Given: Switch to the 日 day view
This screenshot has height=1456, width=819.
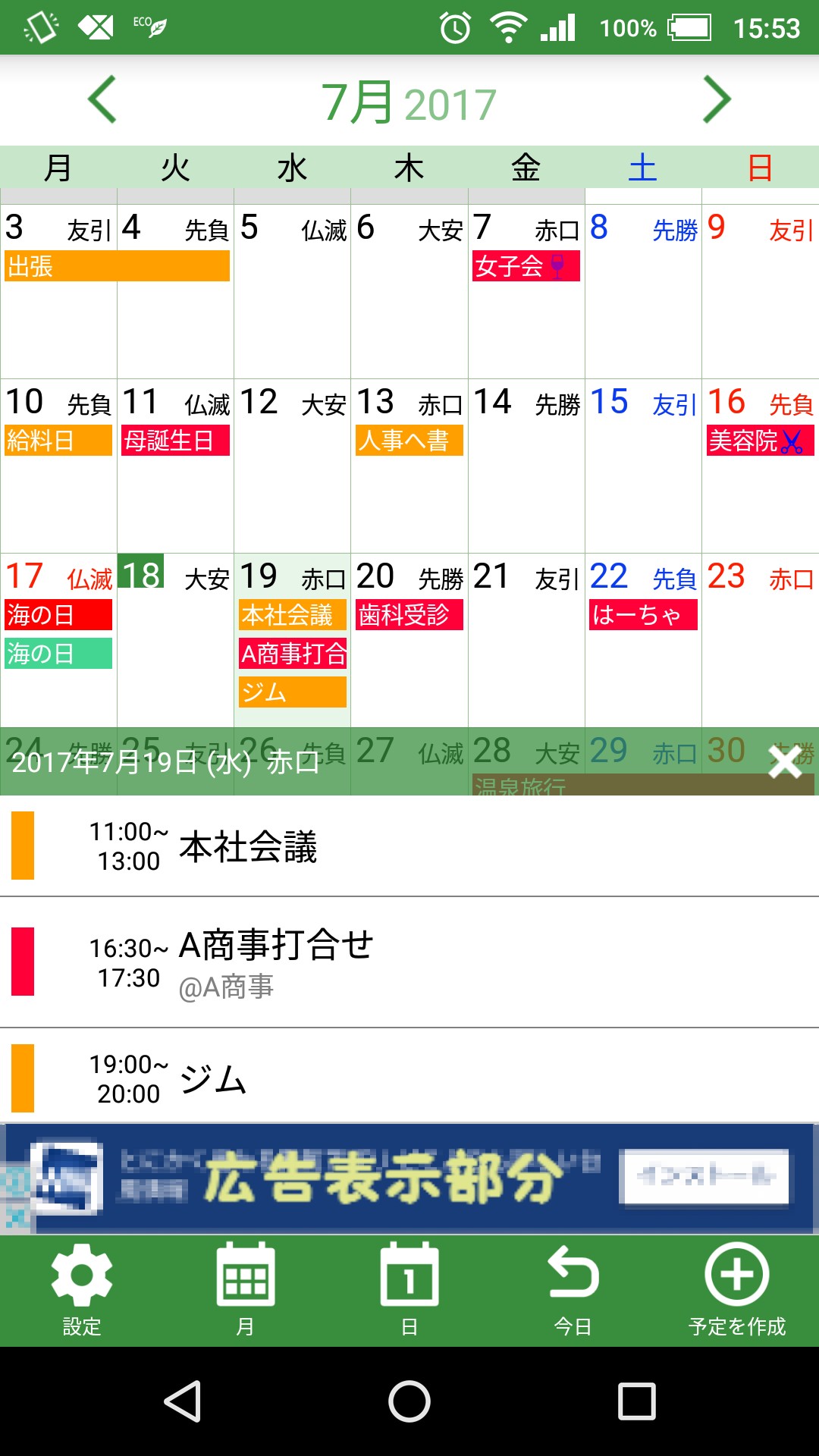Looking at the screenshot, I should tap(409, 1291).
